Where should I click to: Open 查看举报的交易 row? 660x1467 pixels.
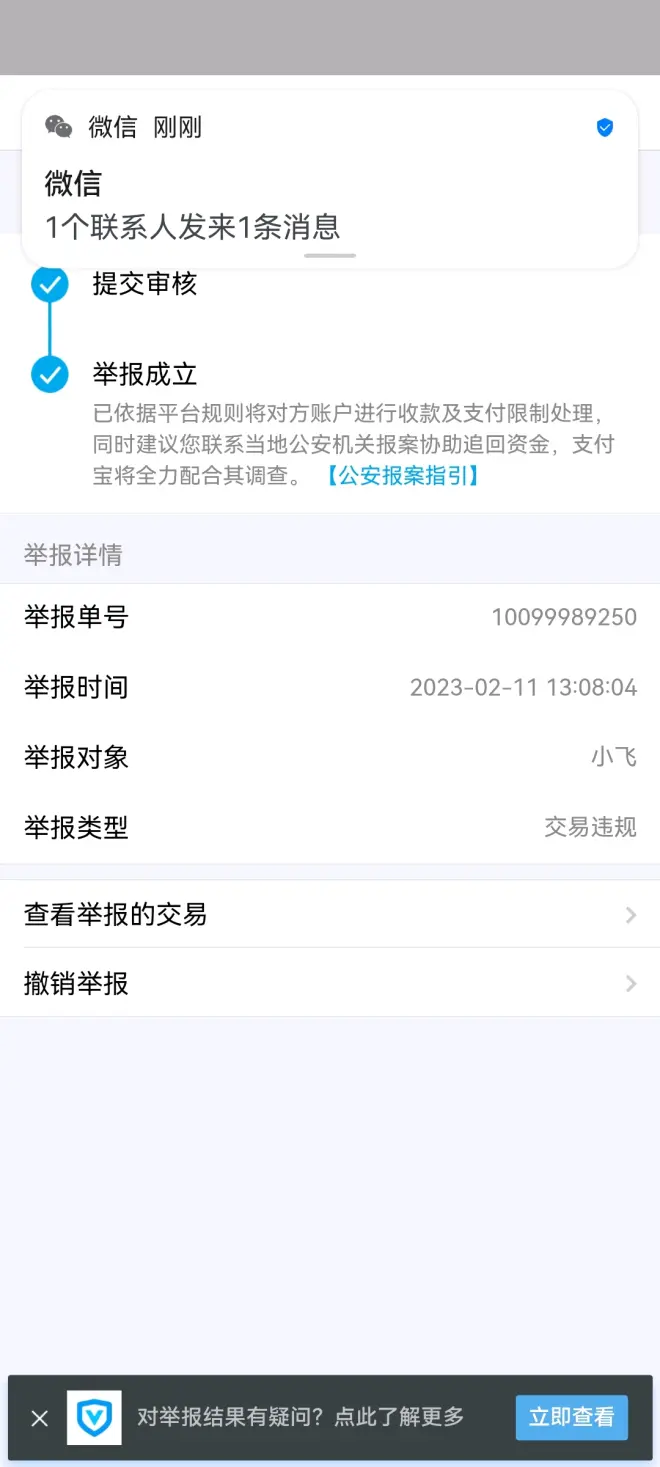329,914
